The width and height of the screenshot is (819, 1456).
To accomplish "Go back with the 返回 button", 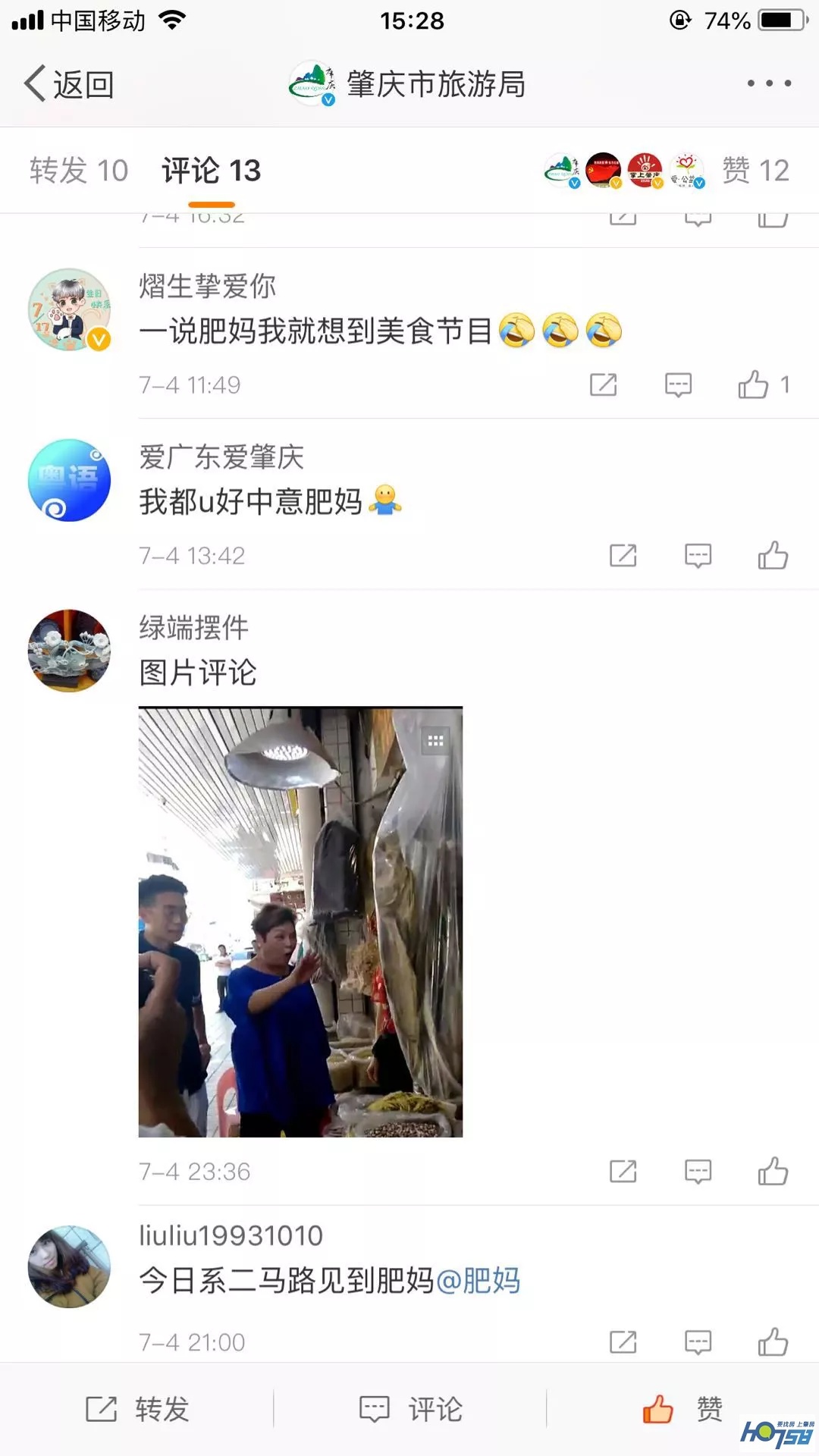I will coord(69,83).
